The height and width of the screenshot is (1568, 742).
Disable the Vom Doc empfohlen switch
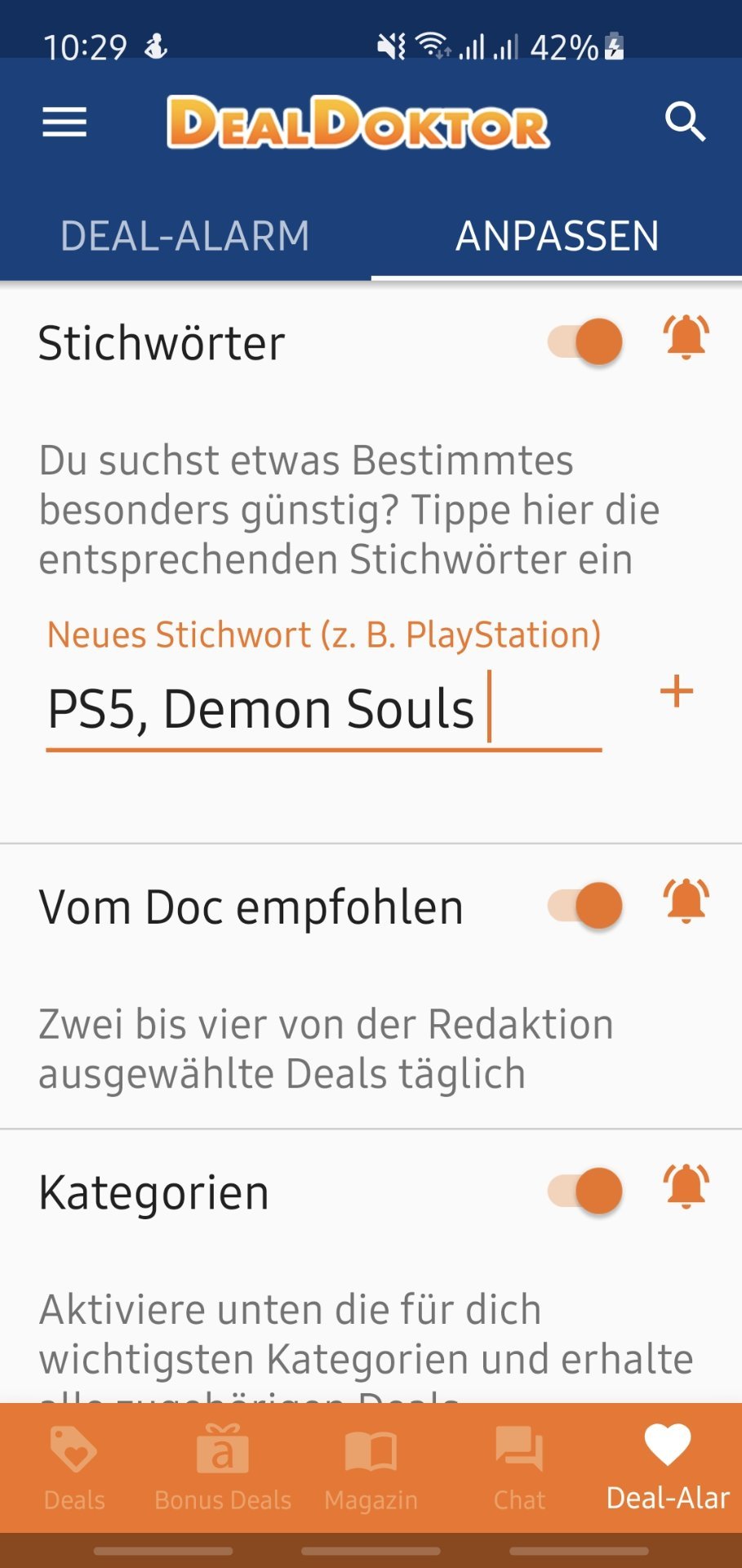585,906
